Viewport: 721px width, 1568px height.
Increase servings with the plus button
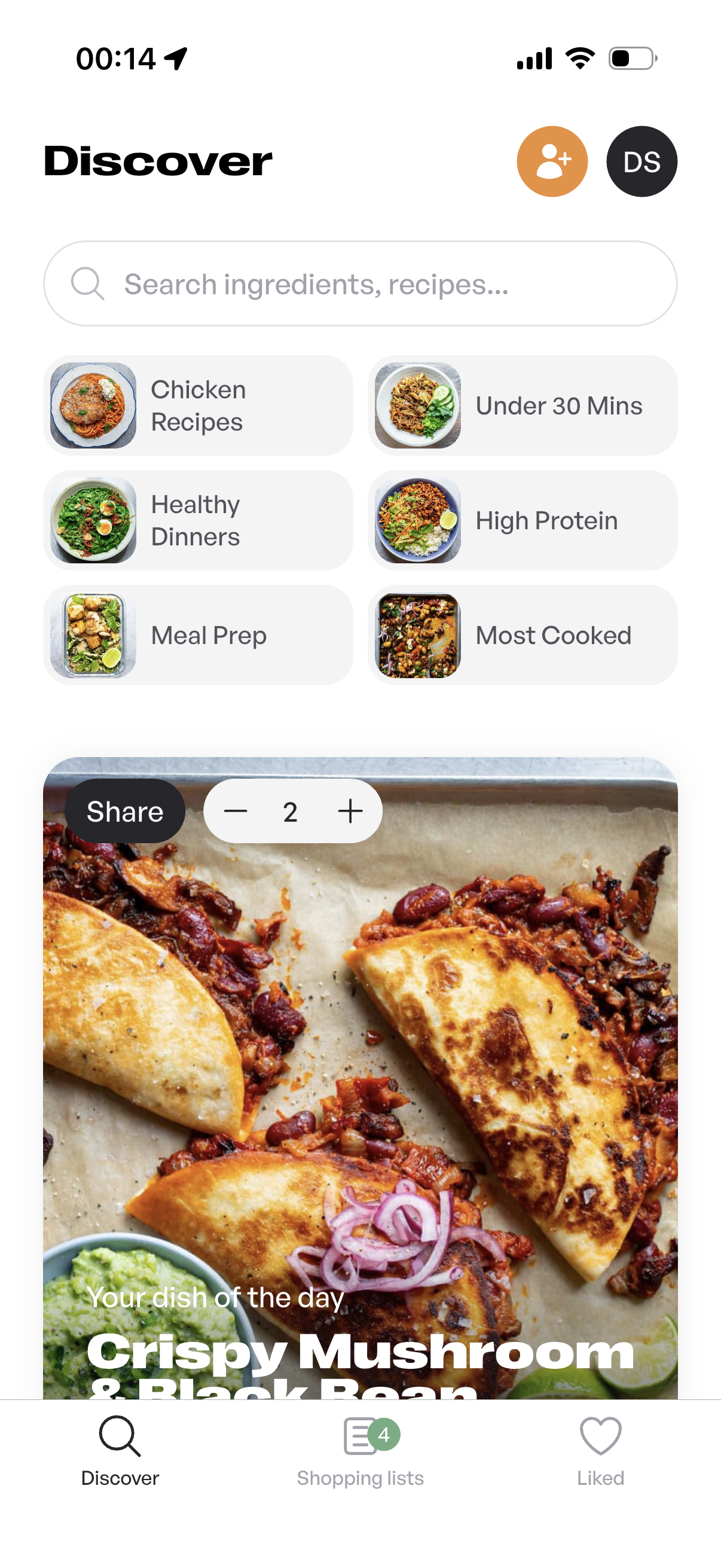350,812
